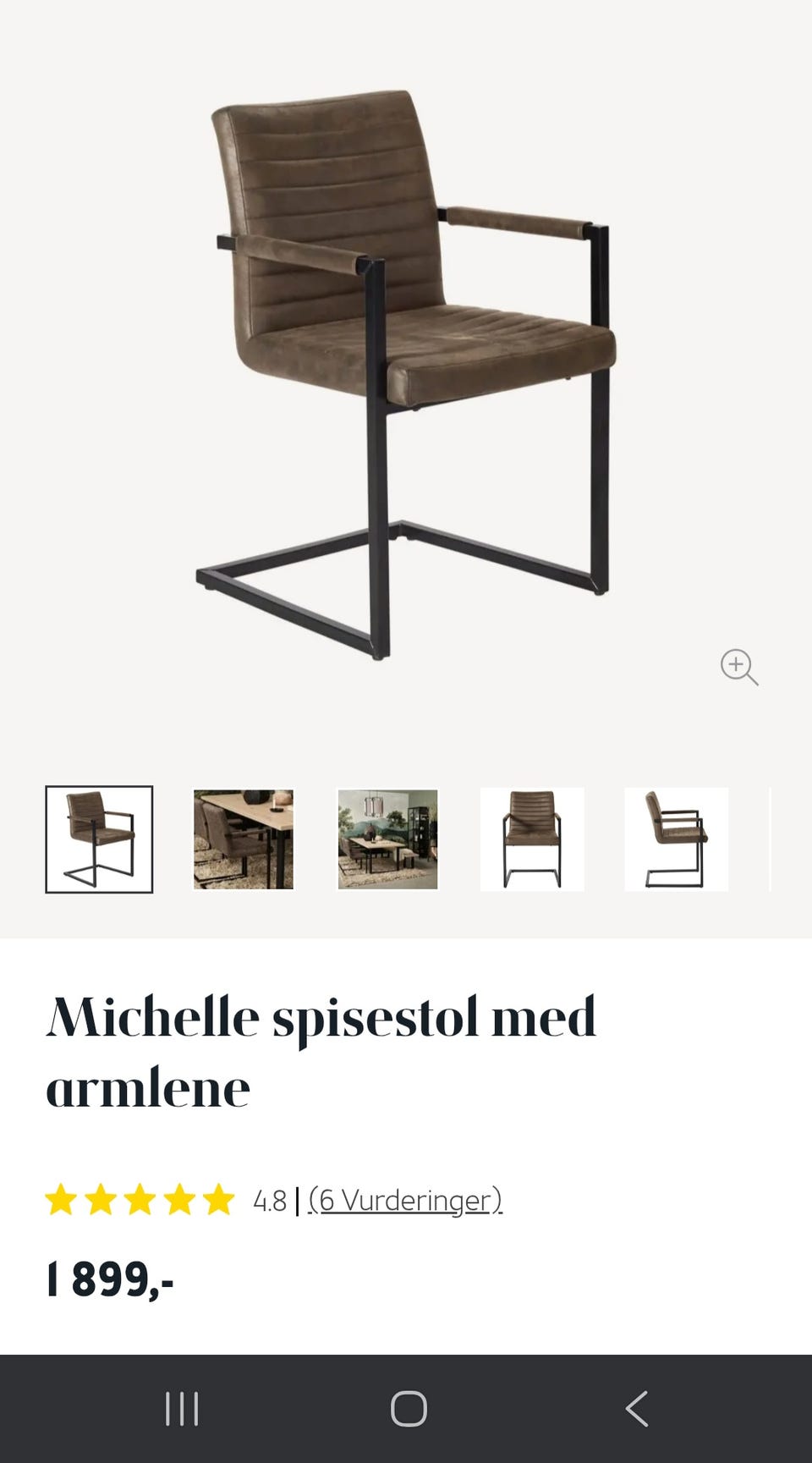Click the currently selected highlighted thumbnail
Screen dimensions: 812x1463
click(x=98, y=838)
